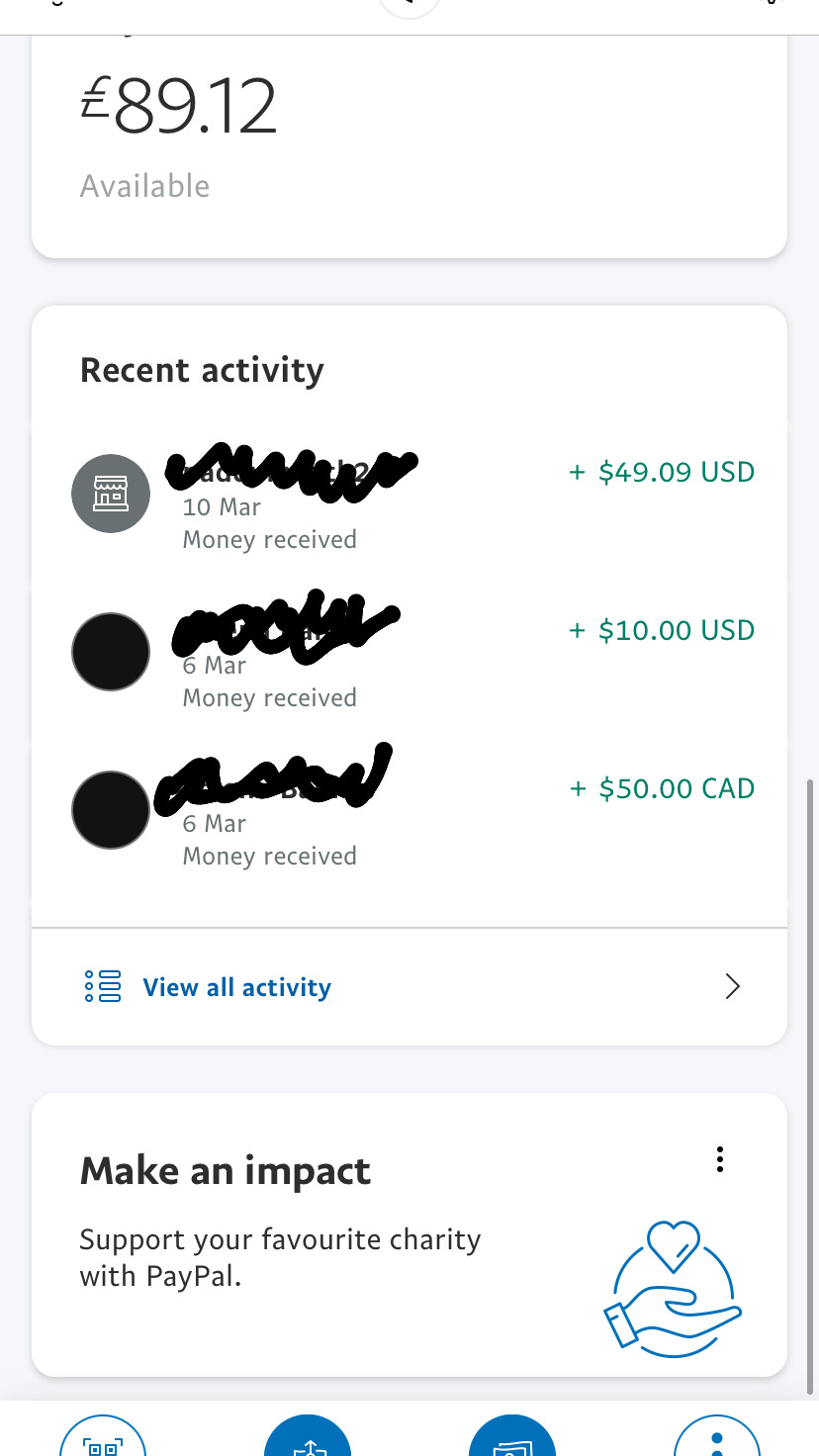Tap the send money button

[308, 1436]
